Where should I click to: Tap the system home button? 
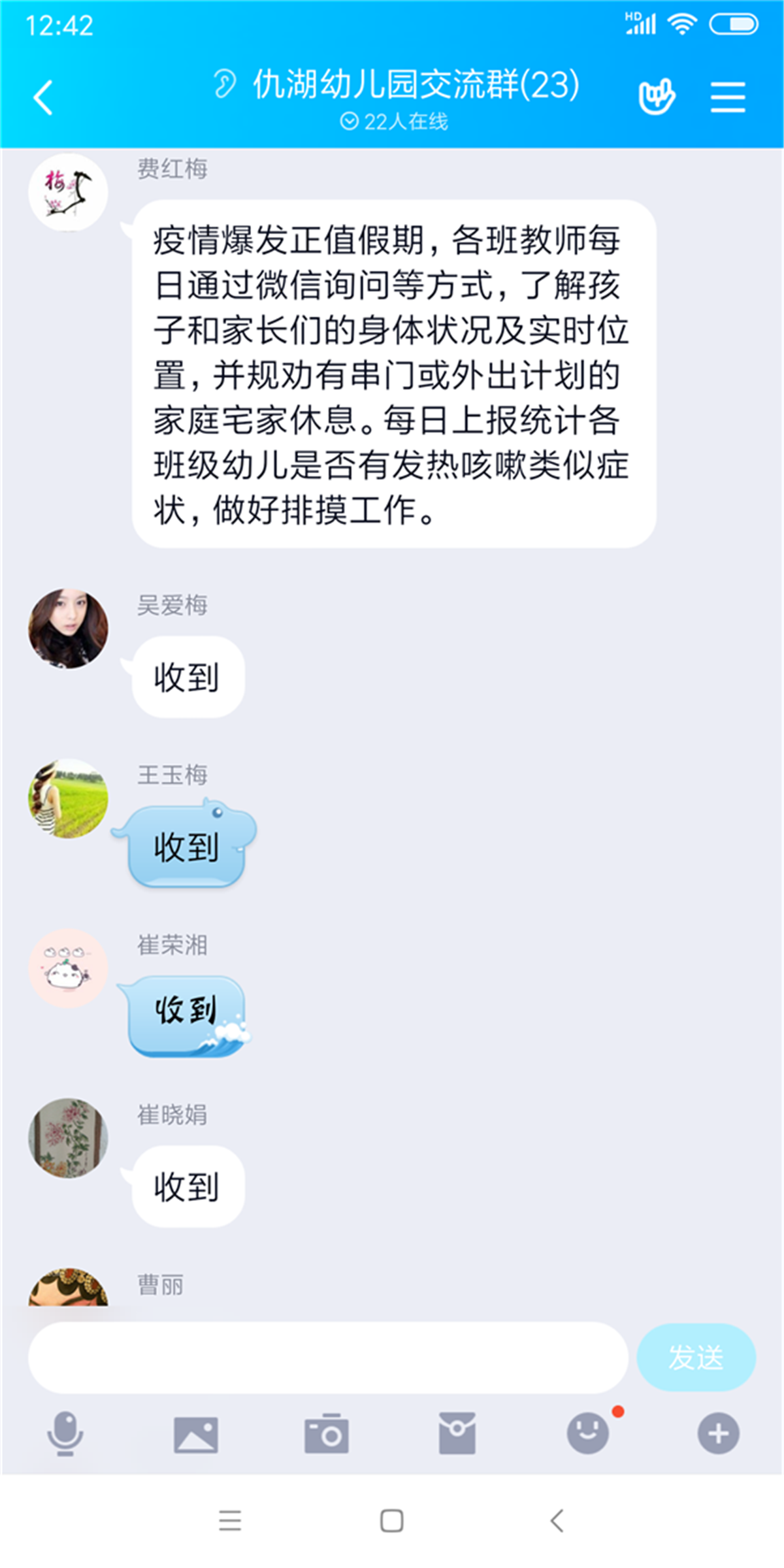pyautogui.click(x=391, y=1521)
